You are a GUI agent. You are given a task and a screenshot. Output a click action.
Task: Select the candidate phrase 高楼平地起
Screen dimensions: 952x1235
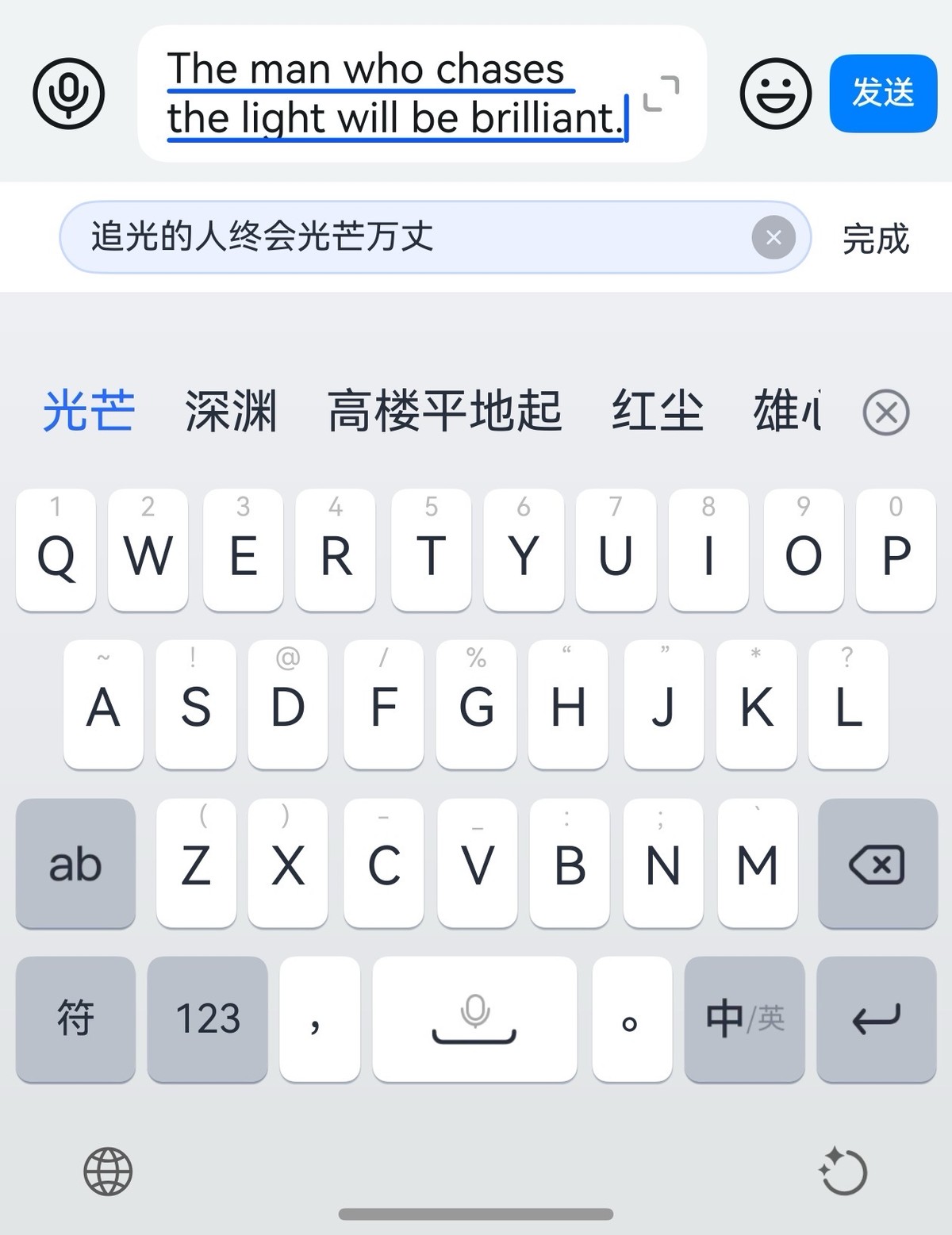pos(444,411)
